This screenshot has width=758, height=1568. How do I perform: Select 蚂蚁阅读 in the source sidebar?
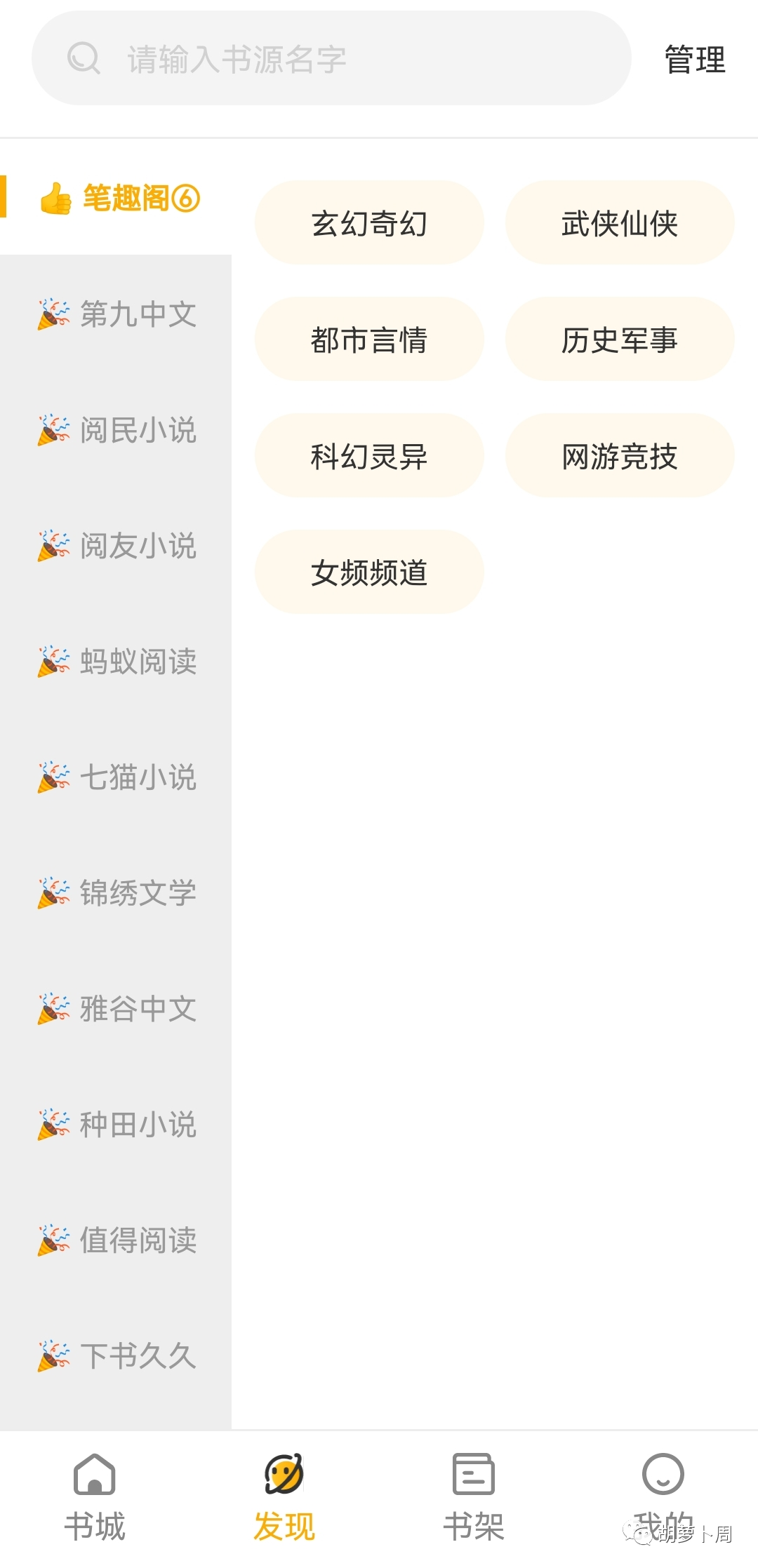click(116, 661)
